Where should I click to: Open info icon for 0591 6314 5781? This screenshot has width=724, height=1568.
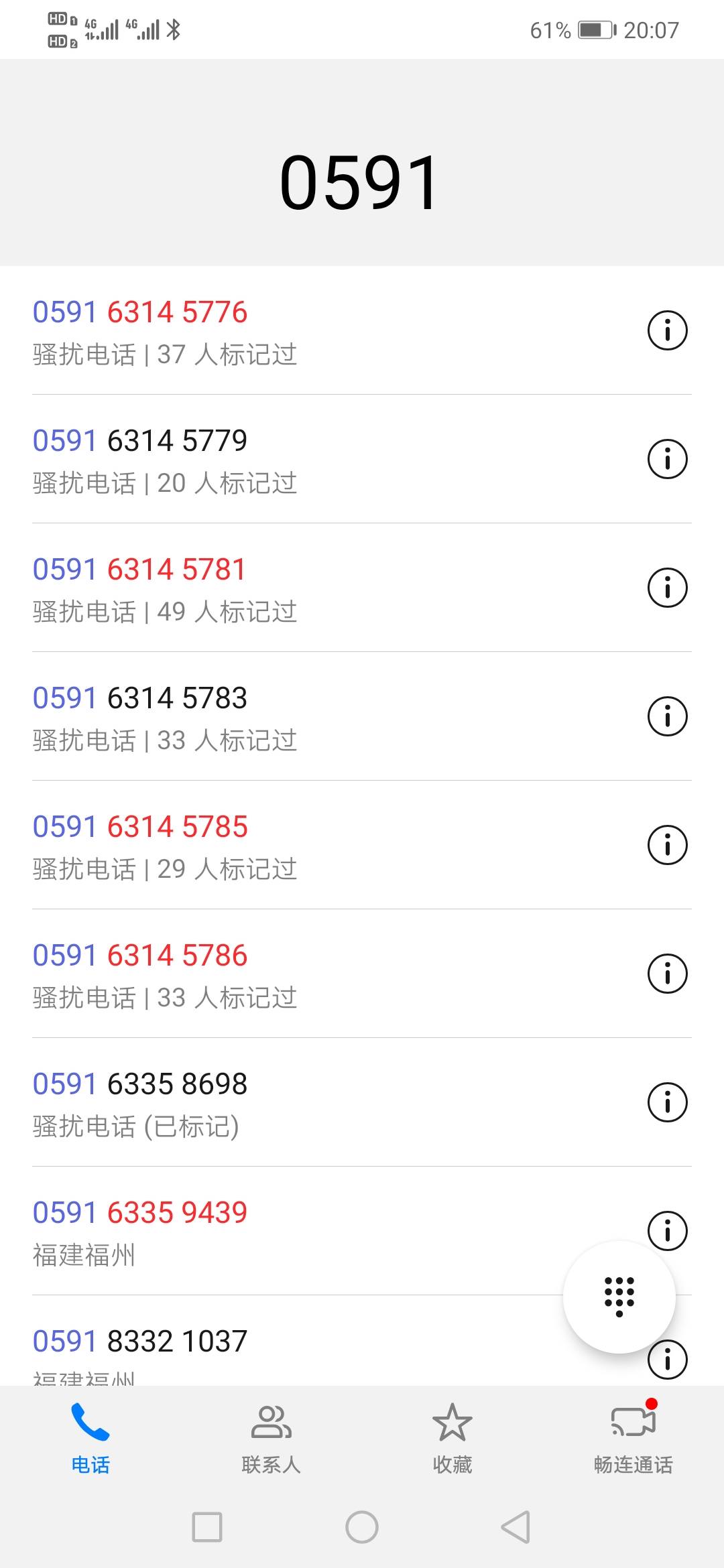[x=667, y=588]
